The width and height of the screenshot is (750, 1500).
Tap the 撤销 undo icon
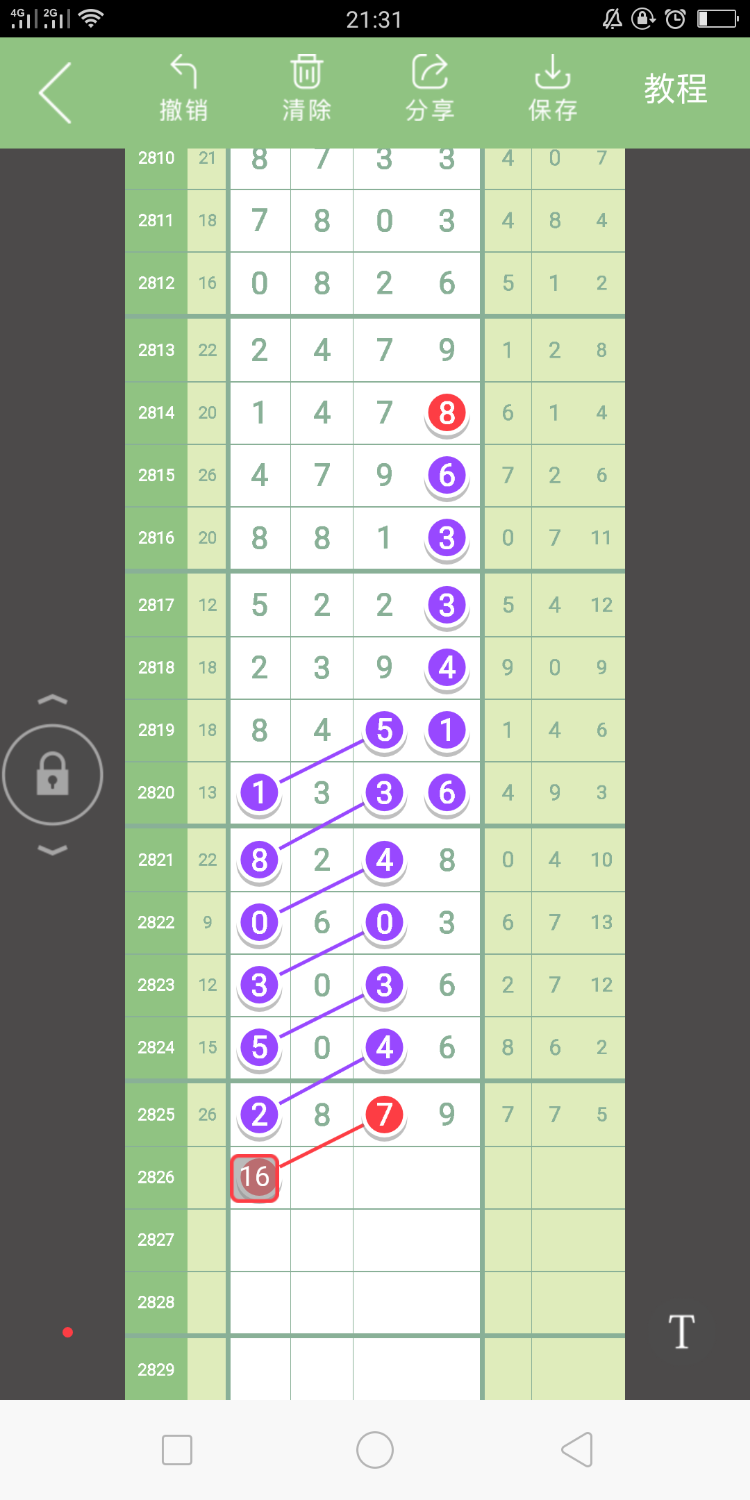pyautogui.click(x=184, y=90)
